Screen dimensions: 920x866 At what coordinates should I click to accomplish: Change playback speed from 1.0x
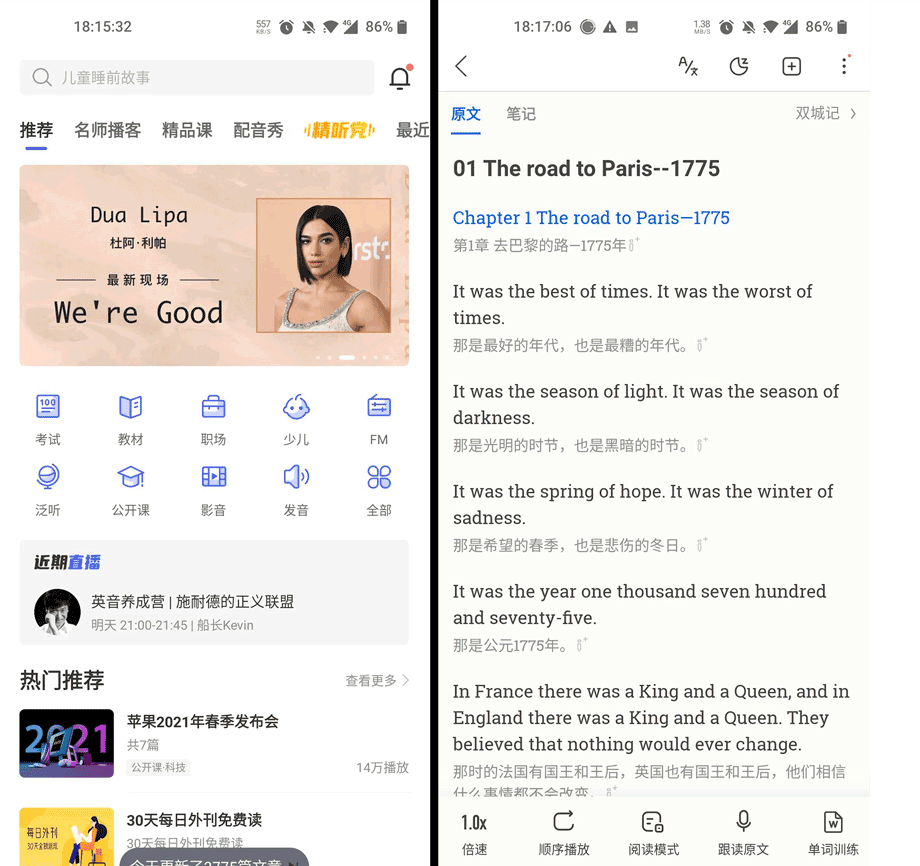pos(474,832)
